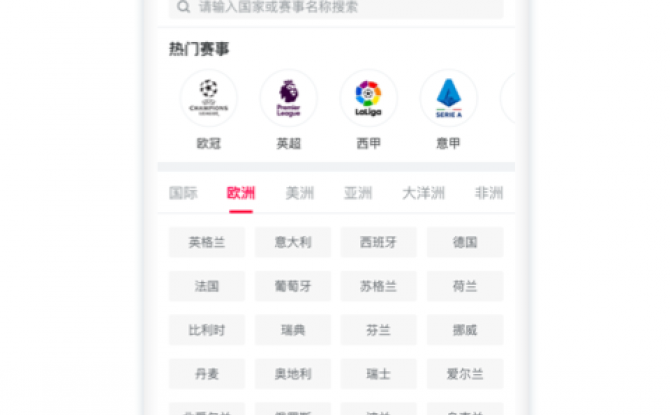Tap the country or league search field
This screenshot has height=415, width=670.
(335, 7)
